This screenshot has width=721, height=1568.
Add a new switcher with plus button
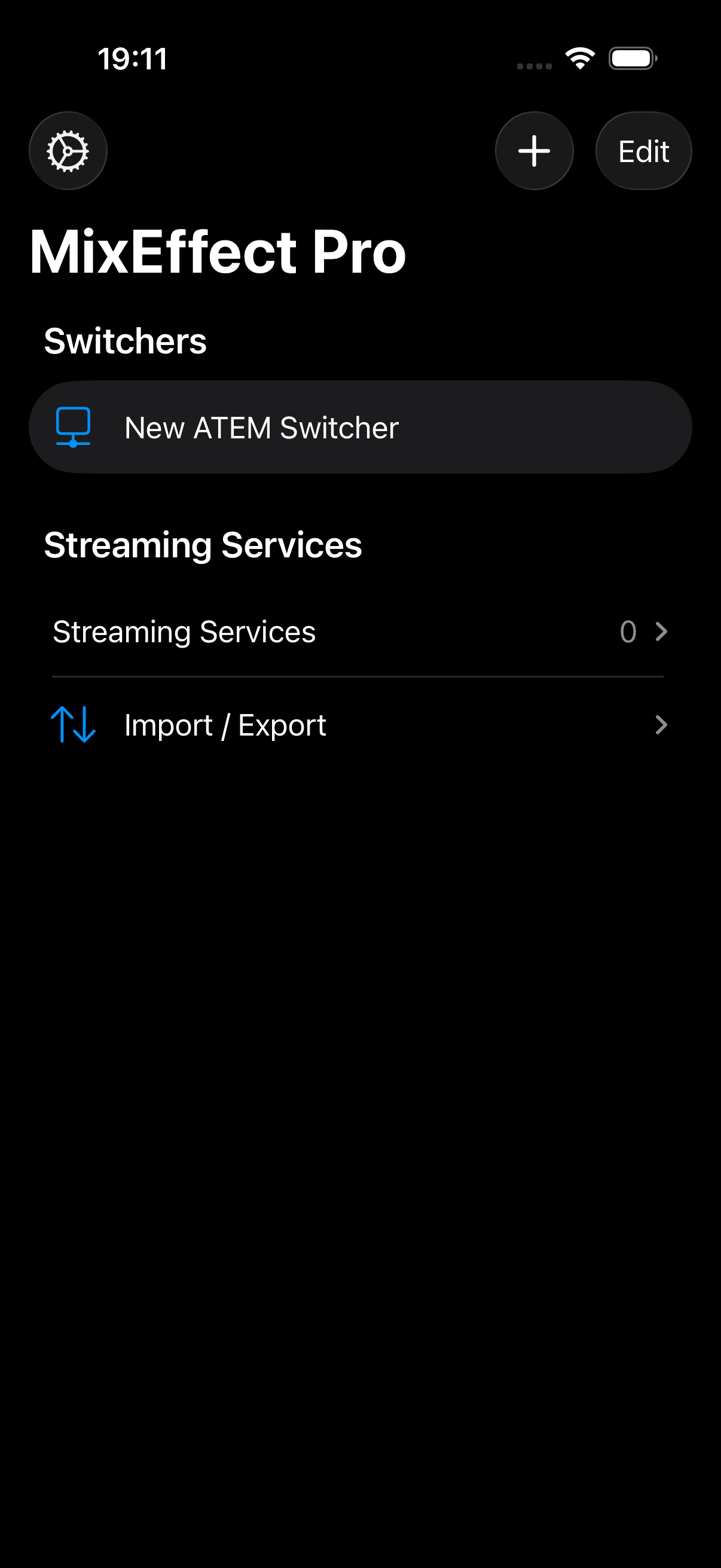(534, 151)
